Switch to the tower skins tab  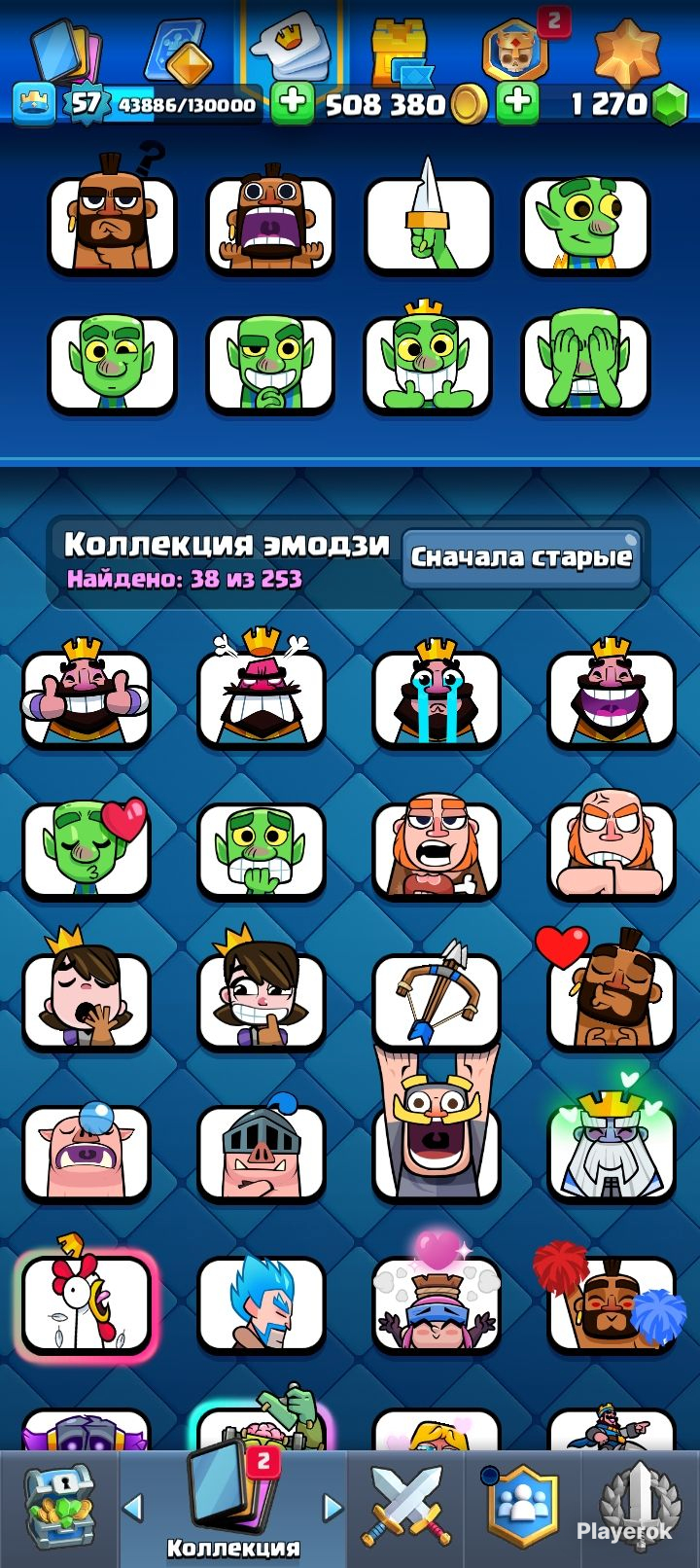tap(401, 53)
